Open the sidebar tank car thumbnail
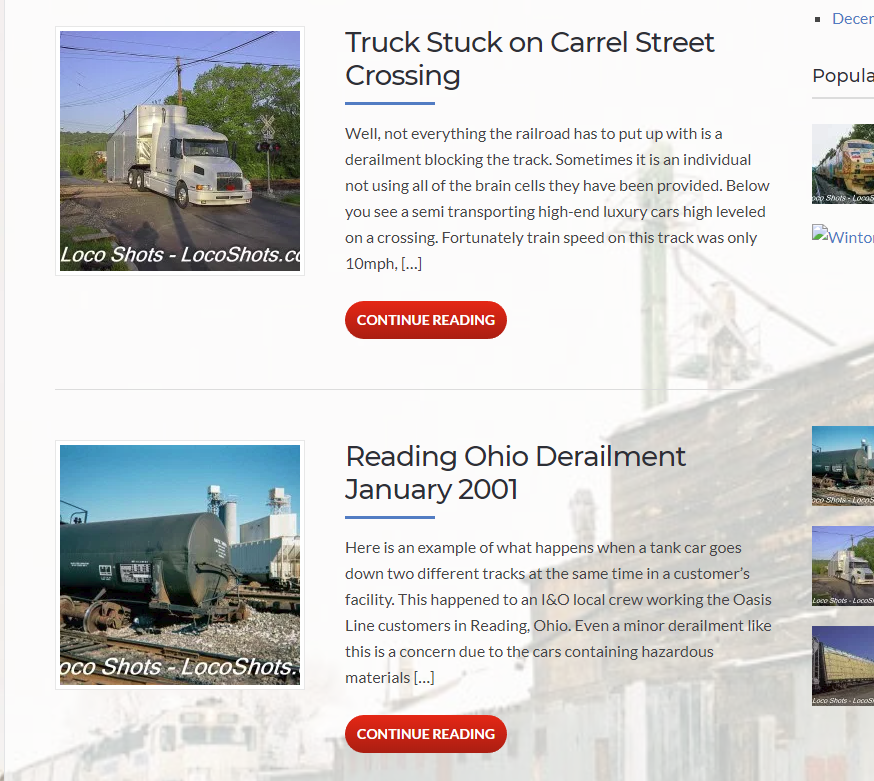The height and width of the screenshot is (781, 874). [x=843, y=466]
